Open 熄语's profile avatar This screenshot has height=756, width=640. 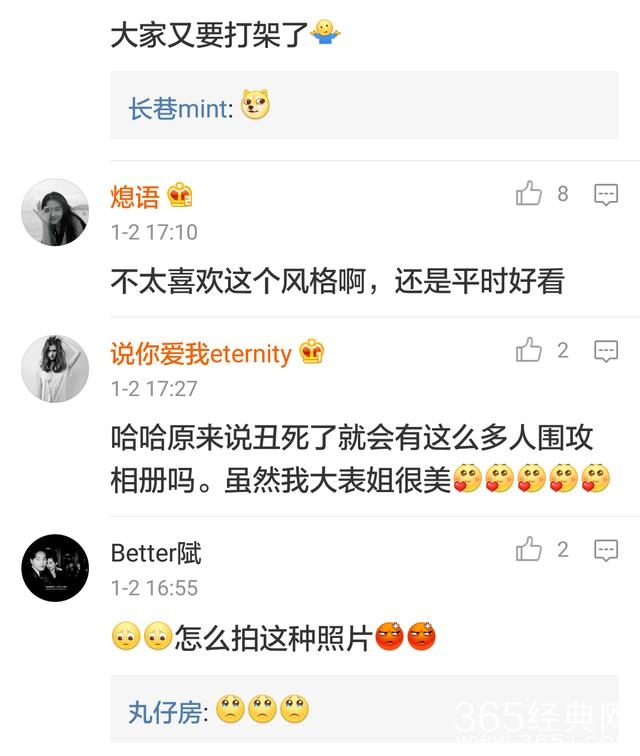pos(55,212)
